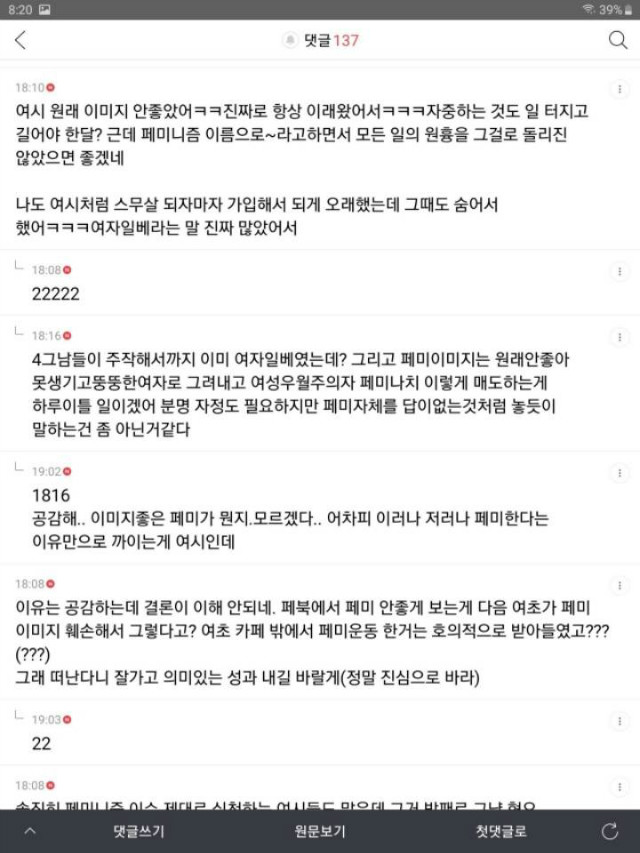The width and height of the screenshot is (640, 853).
Task: Tap 댓글쓰기 to write a comment
Action: point(139,831)
